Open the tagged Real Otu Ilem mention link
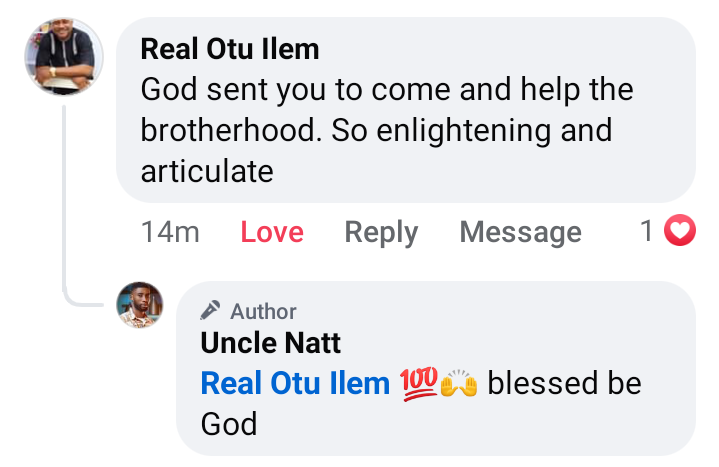The height and width of the screenshot is (467, 719). tap(295, 384)
